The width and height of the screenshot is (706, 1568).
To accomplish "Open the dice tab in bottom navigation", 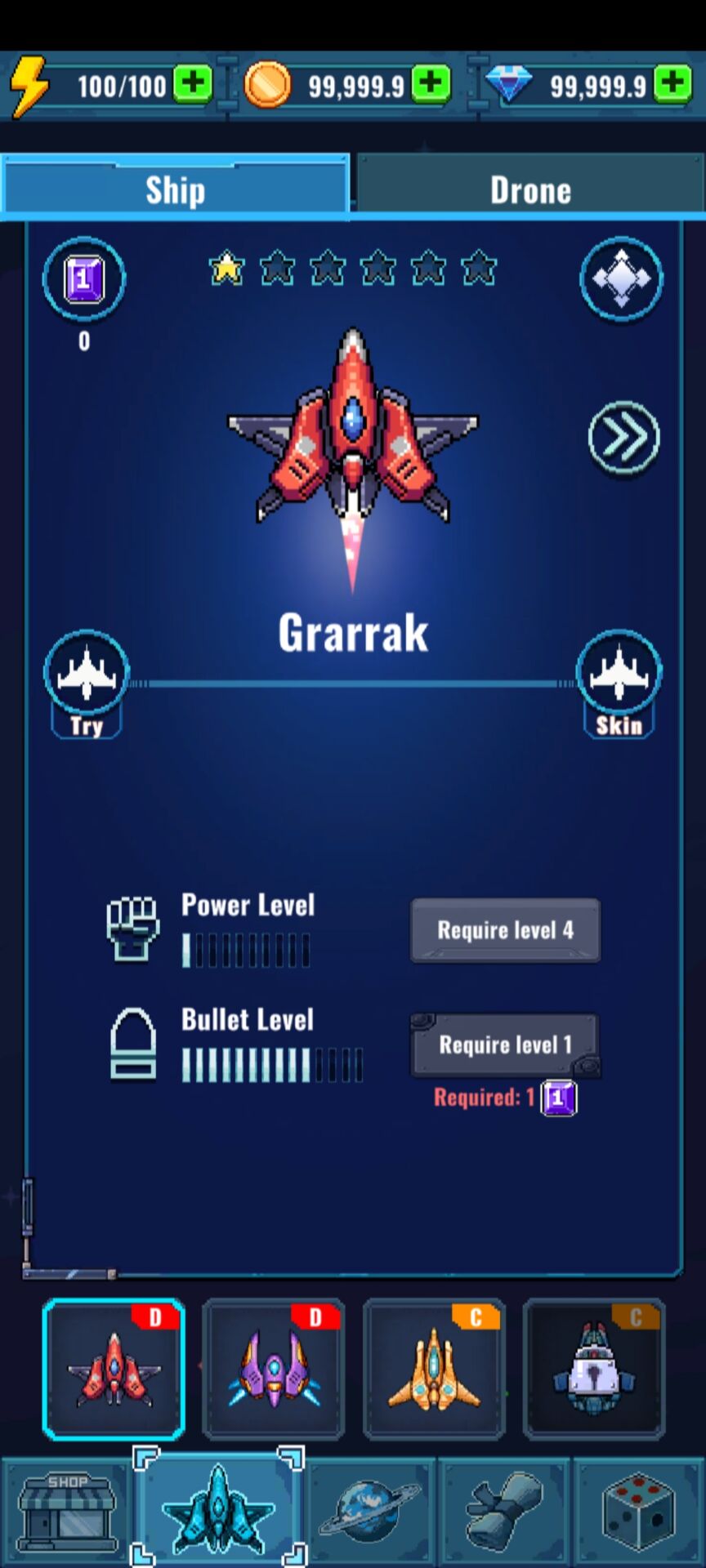I will (x=638, y=1511).
